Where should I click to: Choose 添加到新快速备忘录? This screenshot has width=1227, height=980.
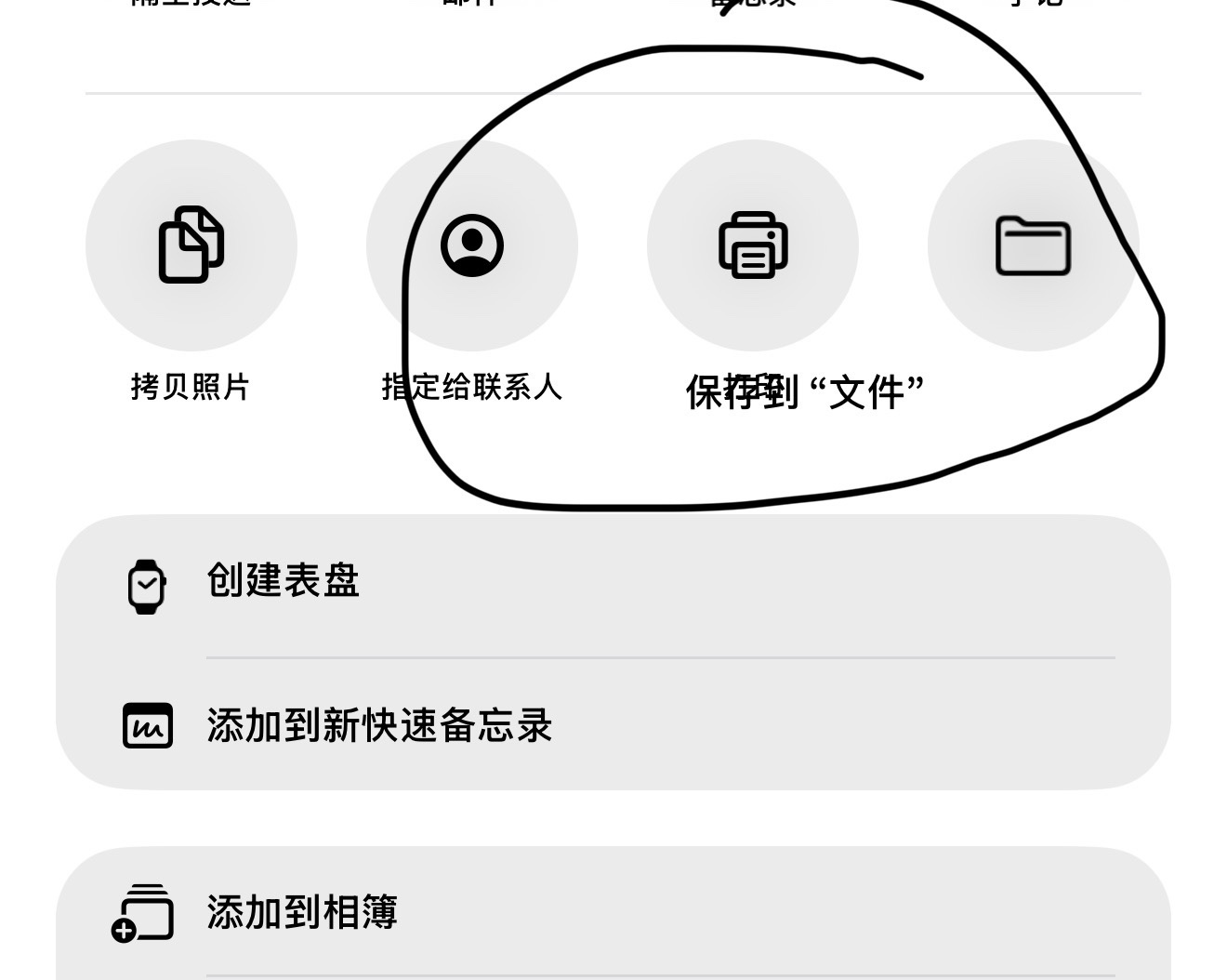(613, 726)
